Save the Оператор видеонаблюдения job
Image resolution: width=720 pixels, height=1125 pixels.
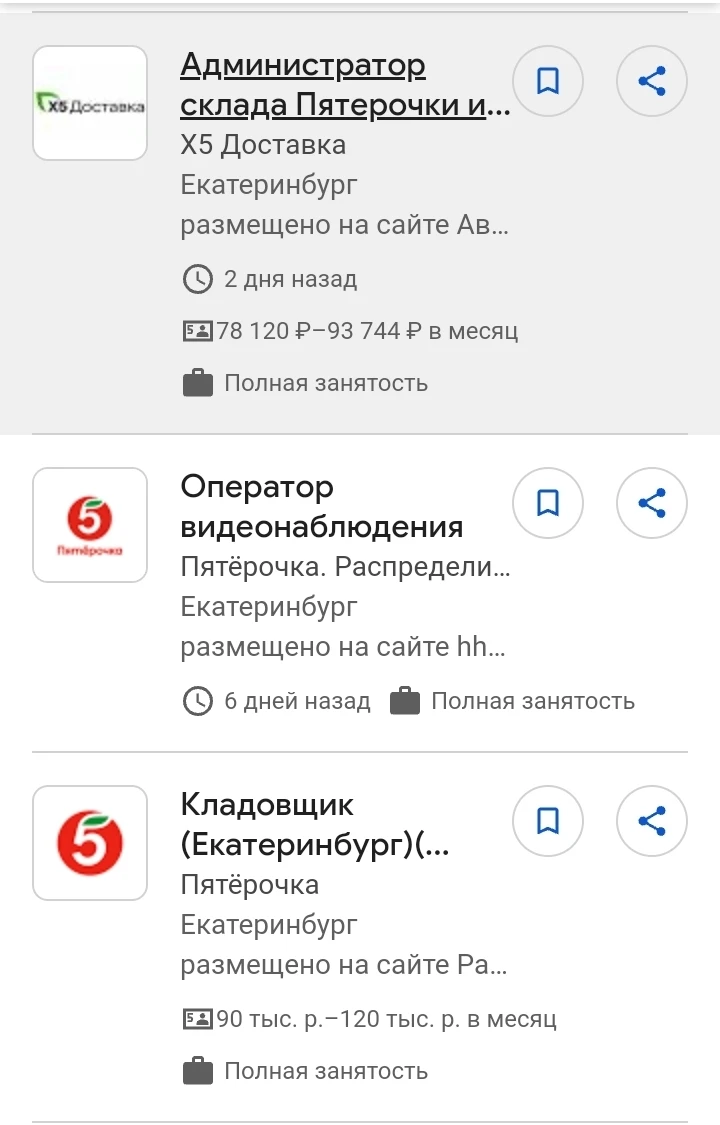[x=548, y=503]
